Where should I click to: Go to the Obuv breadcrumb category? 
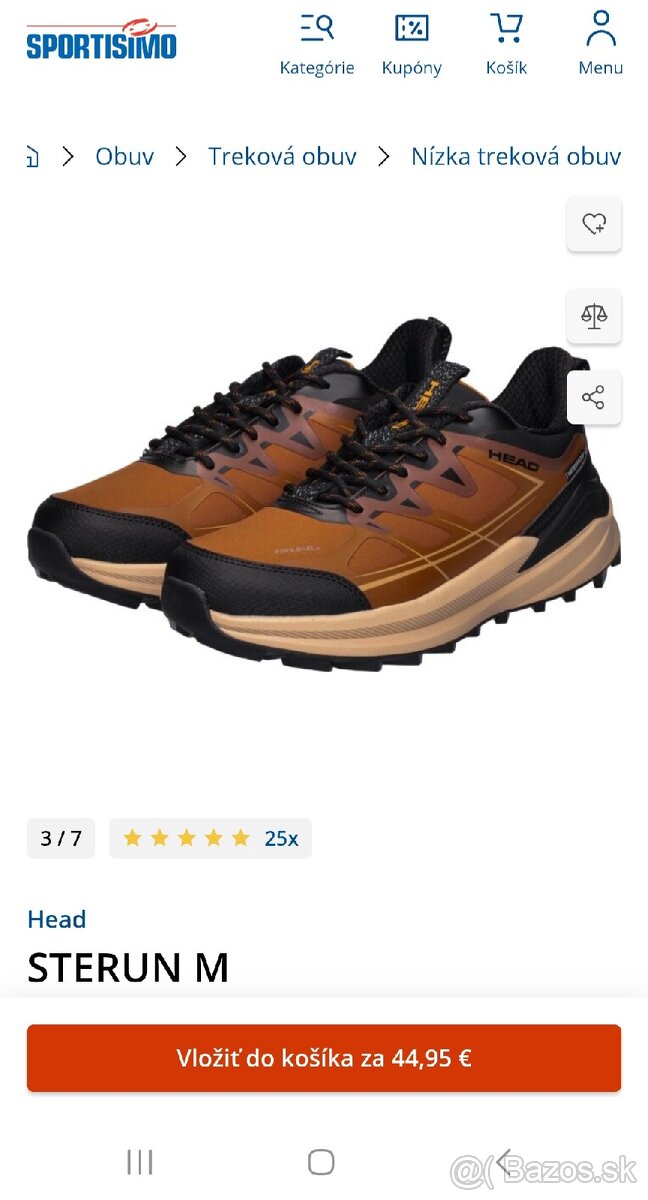[x=124, y=156]
